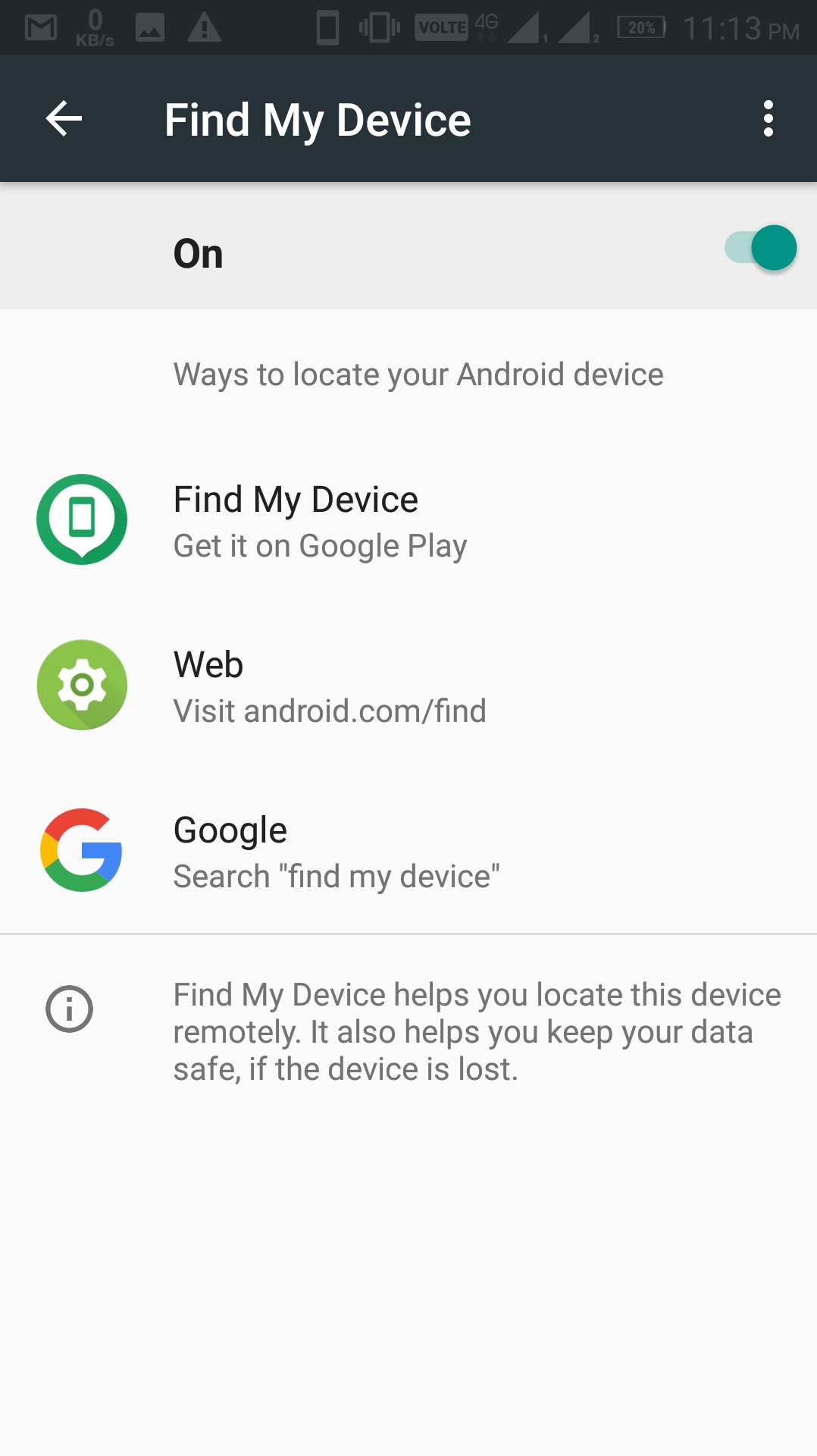Tap the VoLTE indicator in status bar
This screenshot has width=817, height=1456.
coord(443,27)
